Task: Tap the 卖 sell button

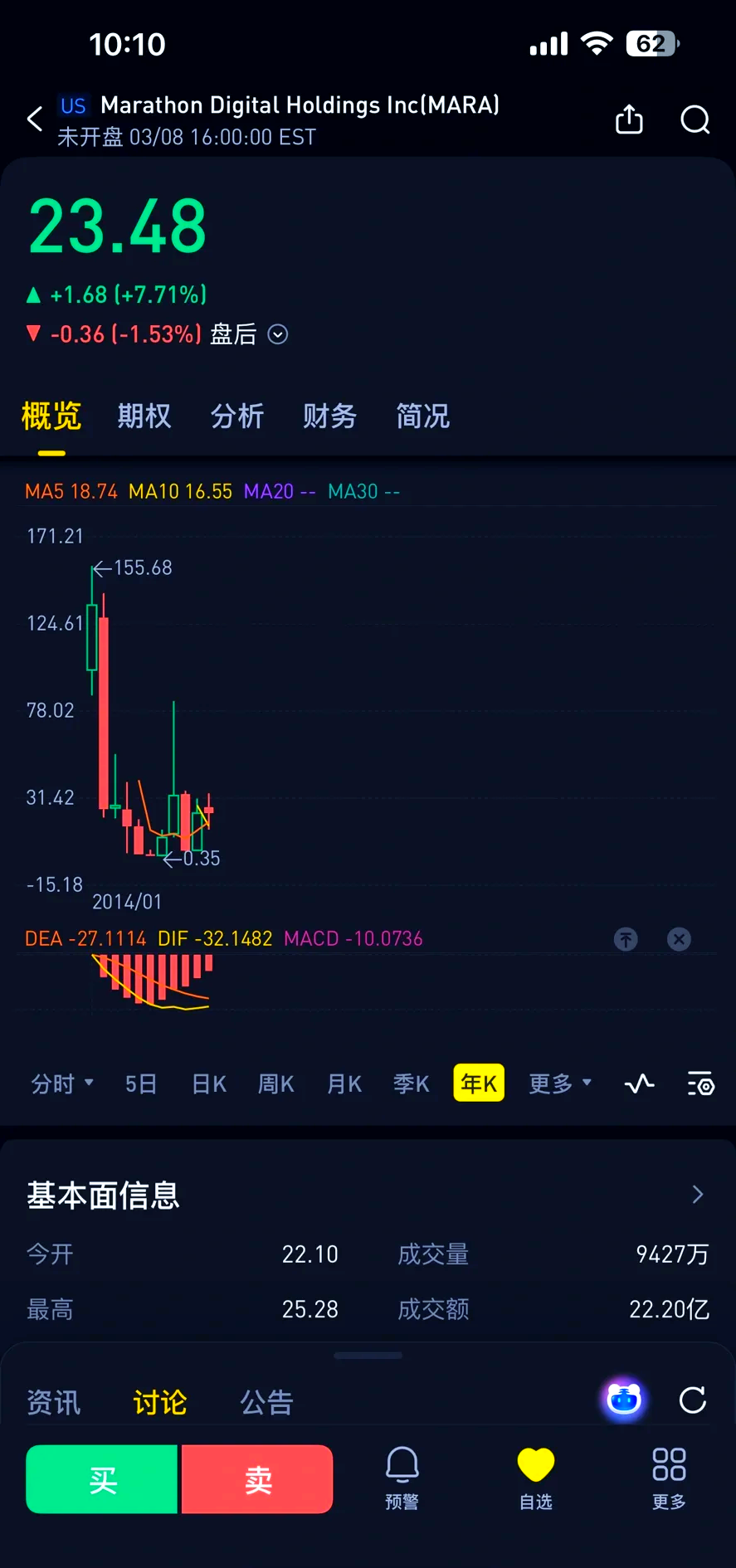Action: (256, 1478)
